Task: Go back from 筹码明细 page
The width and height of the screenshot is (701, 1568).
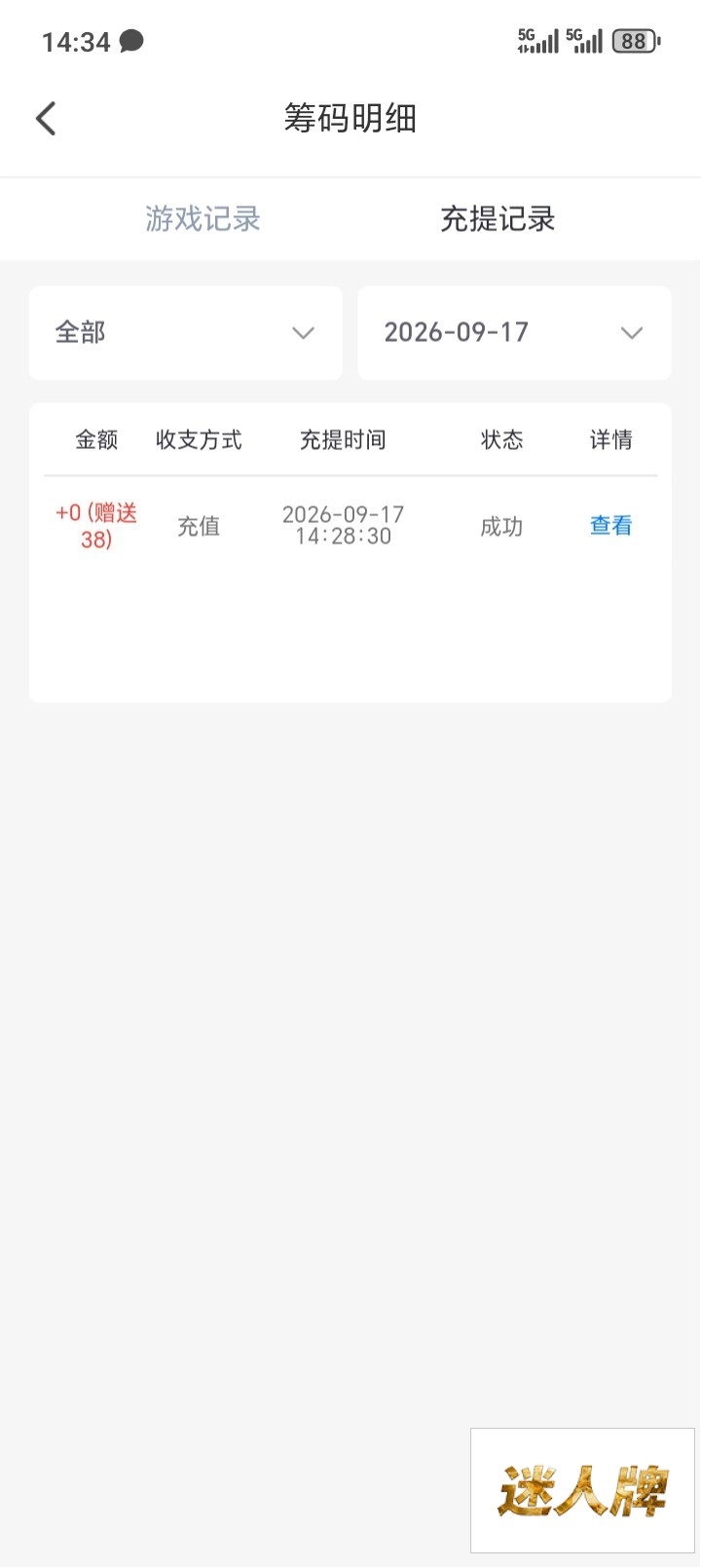Action: point(46,119)
